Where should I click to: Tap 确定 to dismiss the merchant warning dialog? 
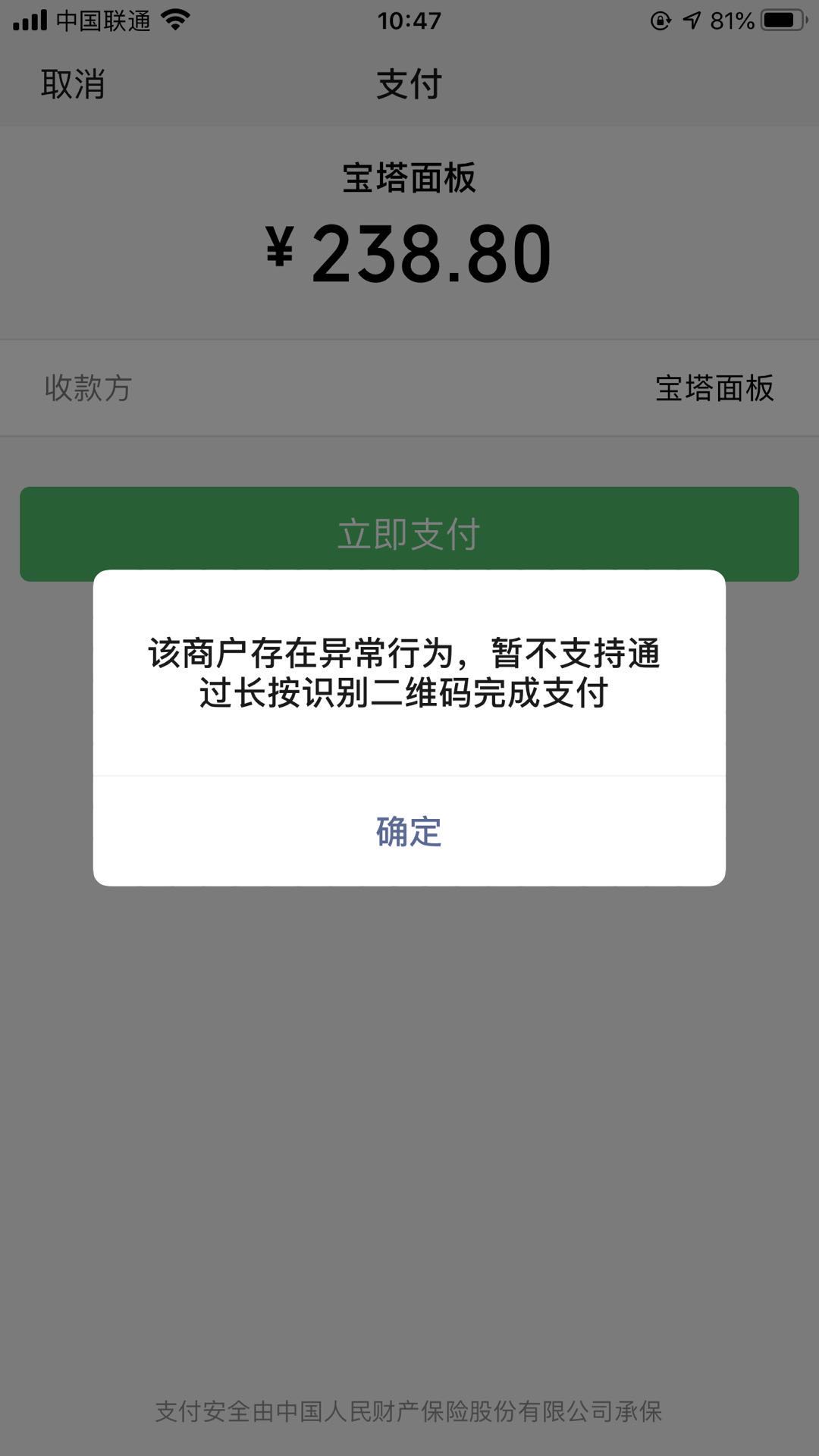tap(408, 833)
